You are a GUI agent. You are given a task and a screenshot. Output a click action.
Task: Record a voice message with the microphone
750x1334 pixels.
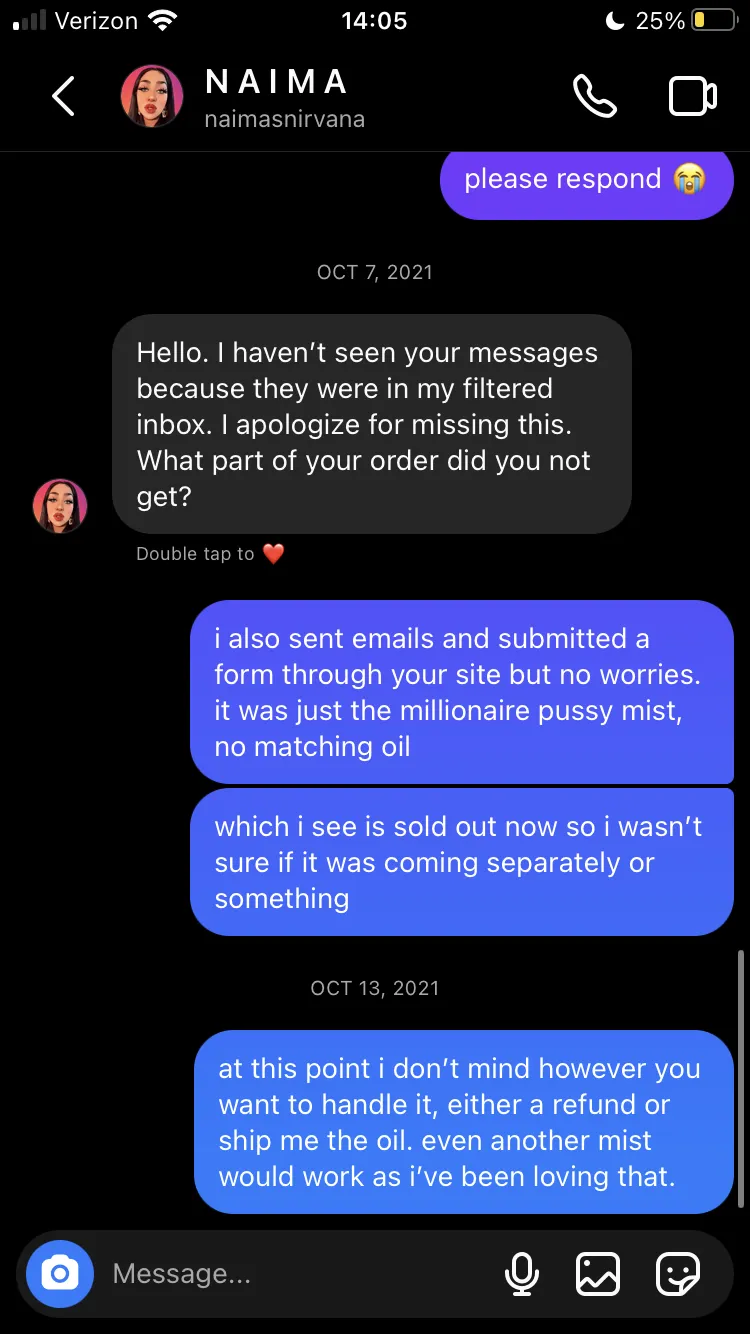[521, 1273]
